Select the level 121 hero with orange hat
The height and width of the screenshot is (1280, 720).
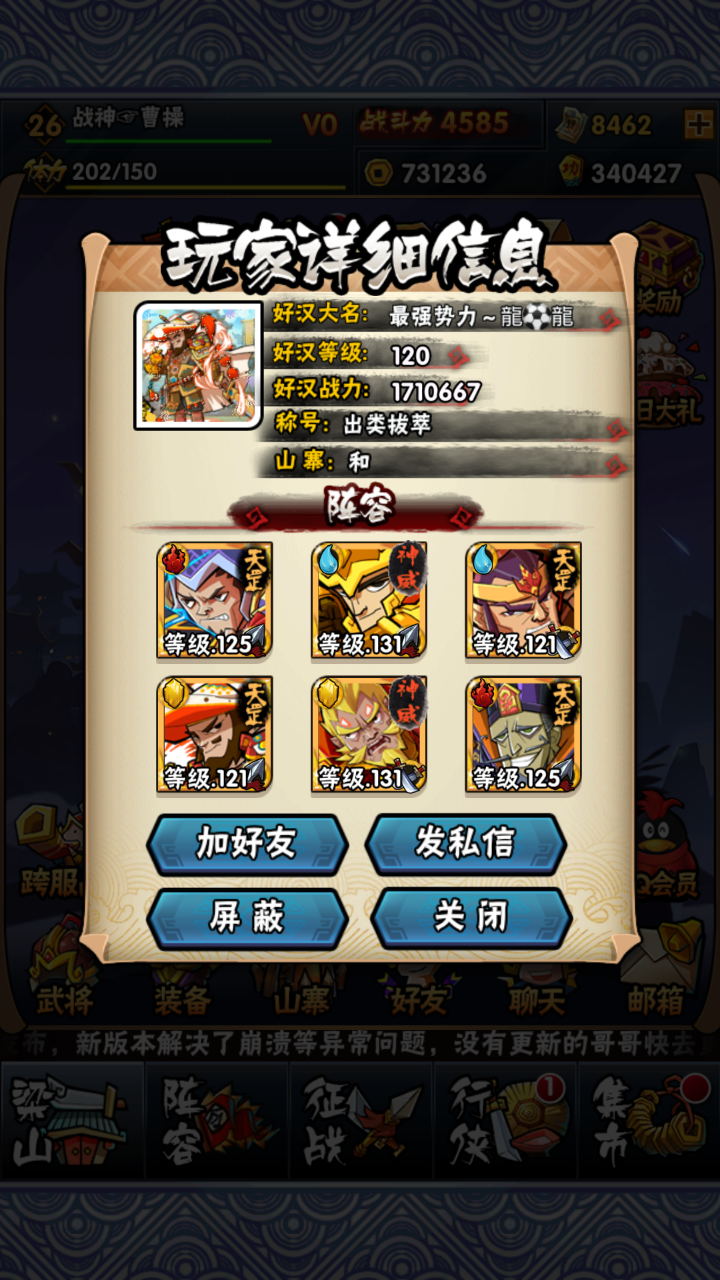tap(215, 735)
